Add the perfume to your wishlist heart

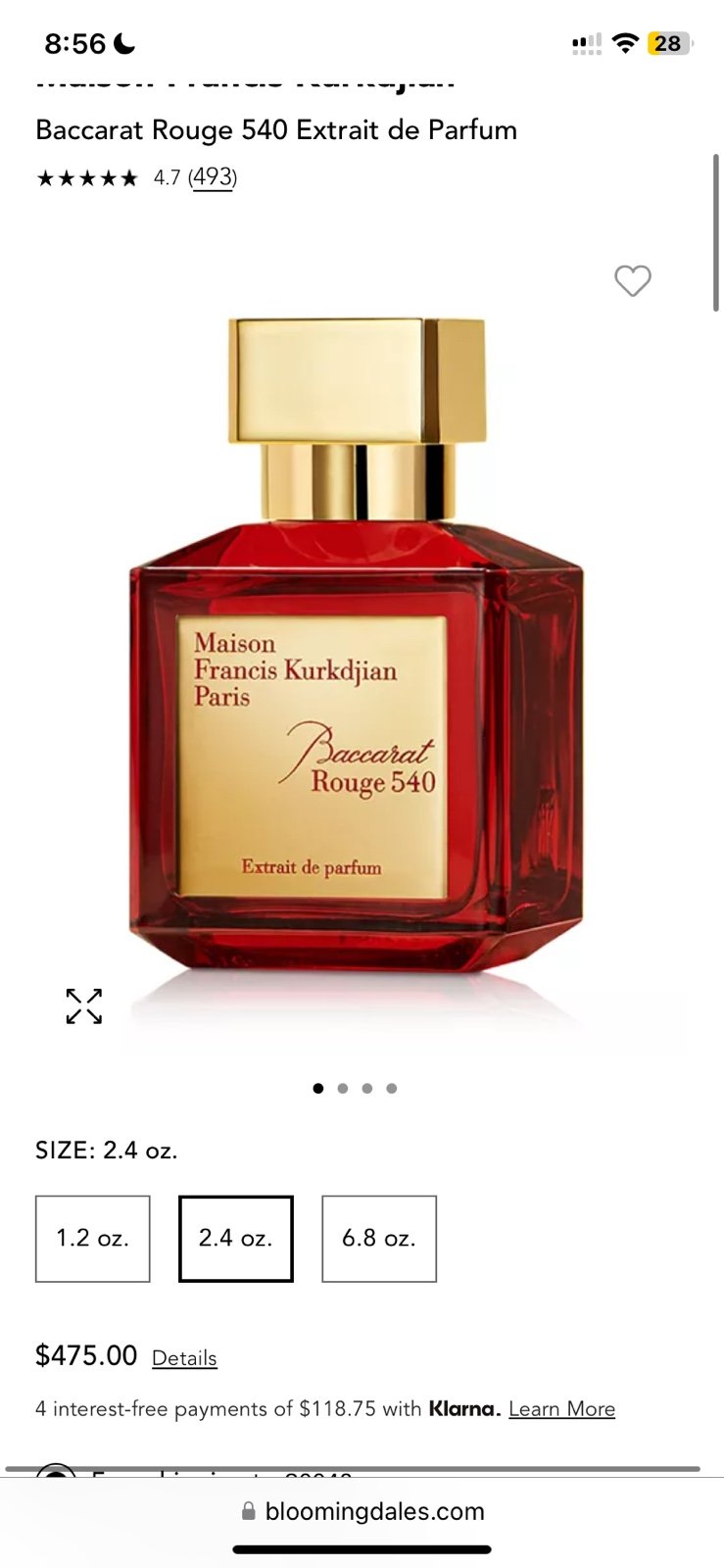tap(633, 281)
